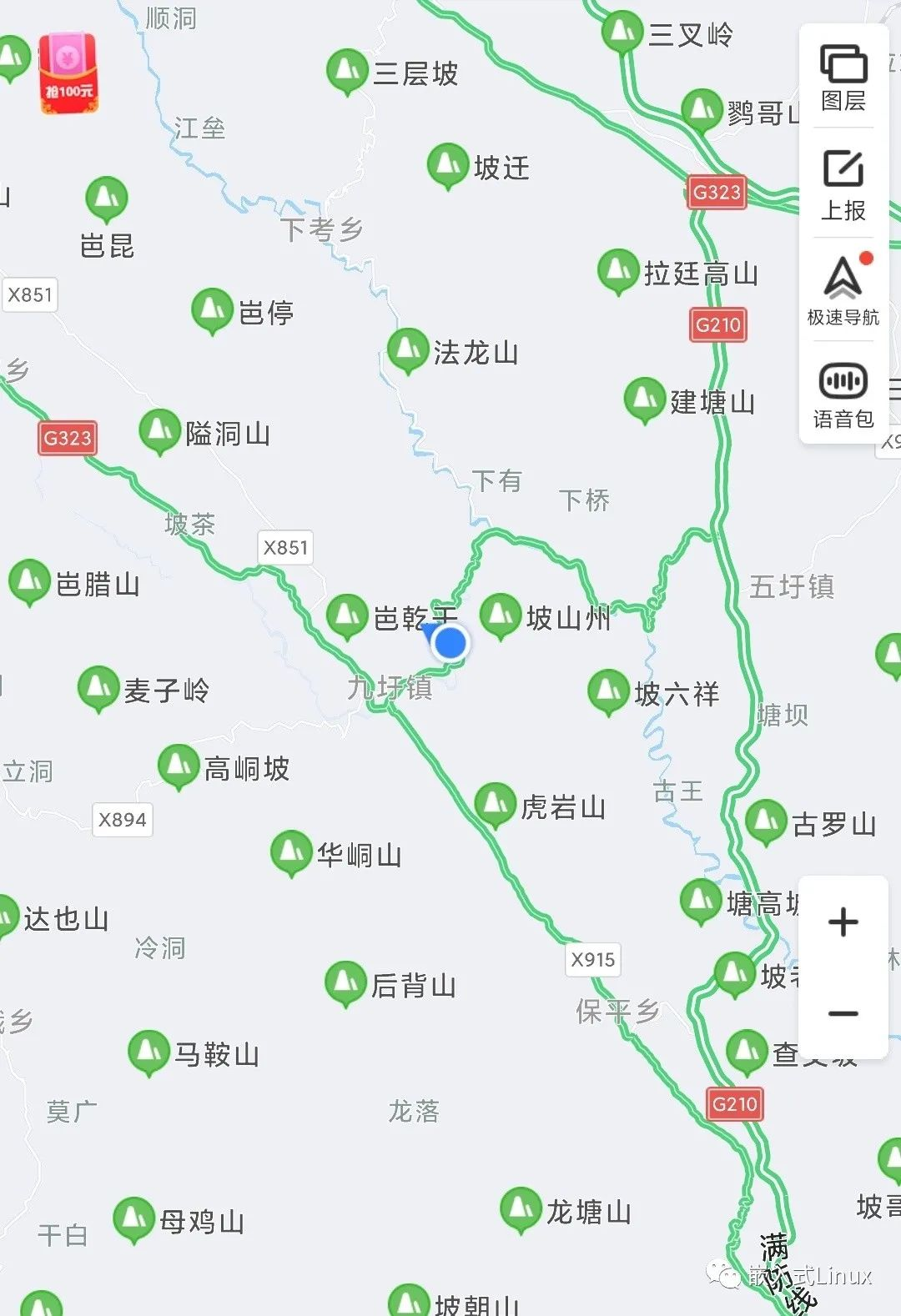
Task: Zoom in with the plus button
Action: pyautogui.click(x=843, y=922)
